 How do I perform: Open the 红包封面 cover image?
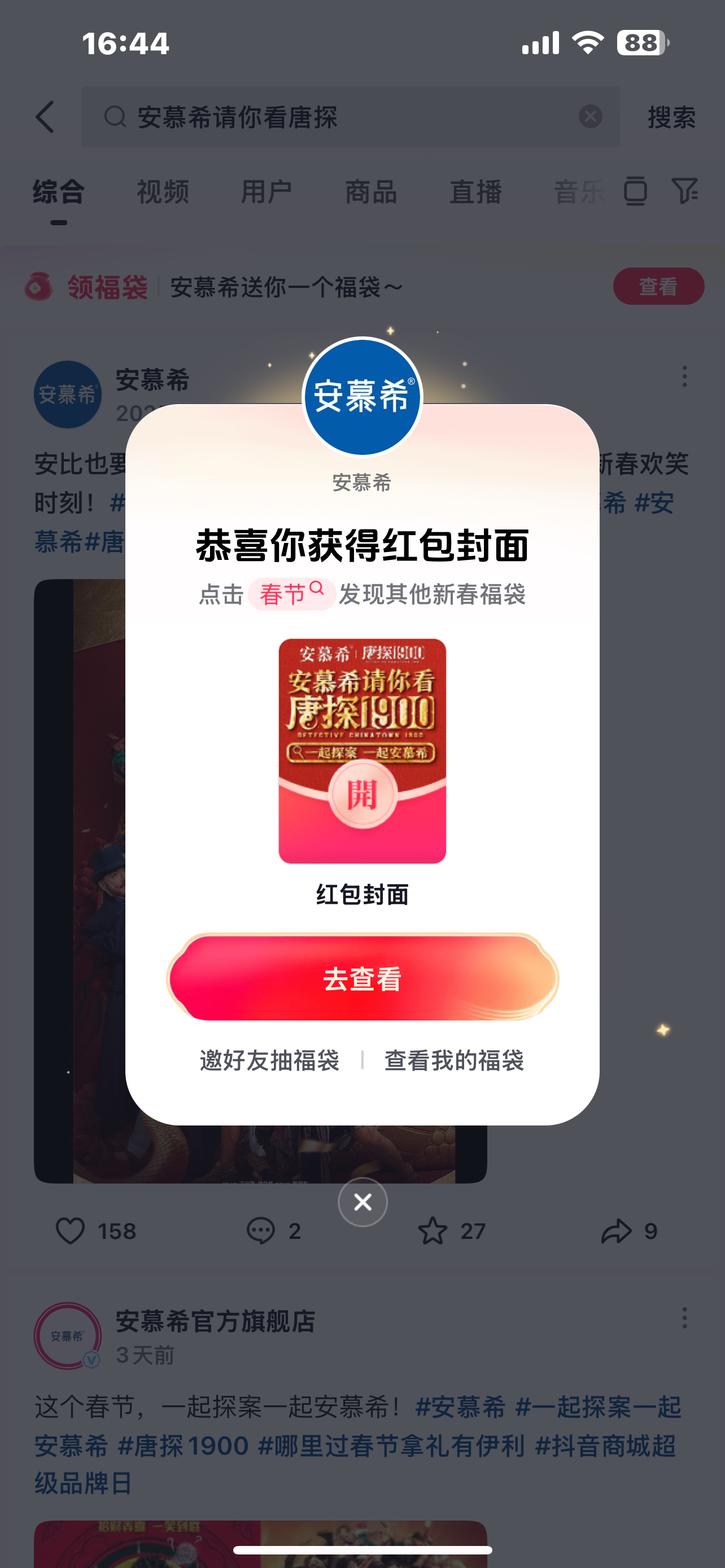pyautogui.click(x=362, y=751)
